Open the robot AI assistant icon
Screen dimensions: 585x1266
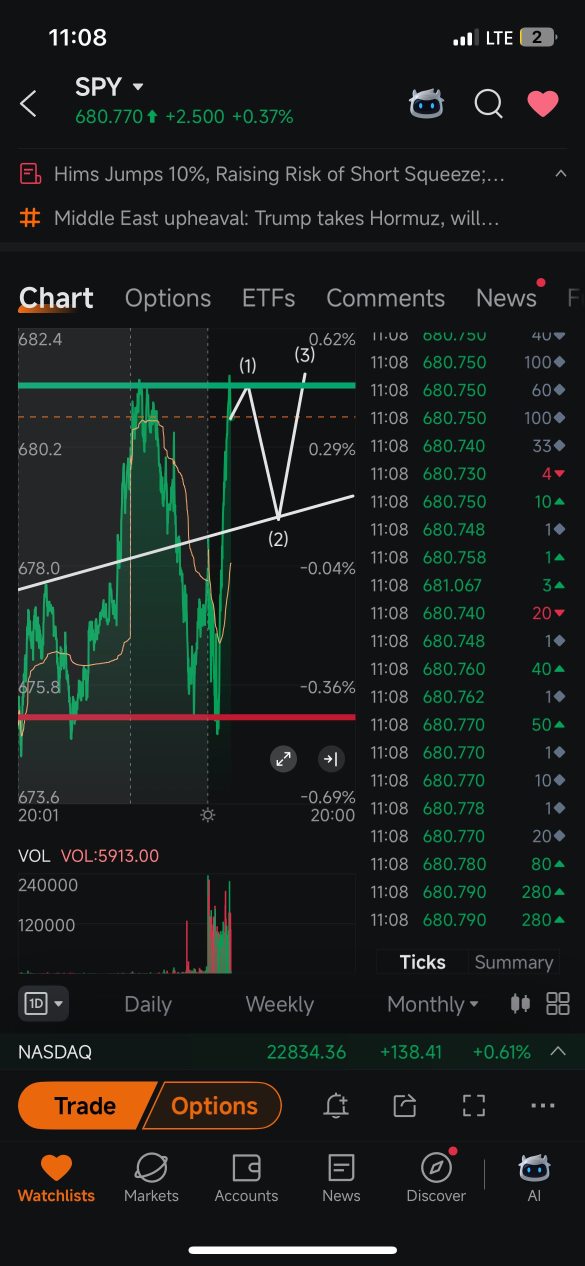(x=428, y=103)
